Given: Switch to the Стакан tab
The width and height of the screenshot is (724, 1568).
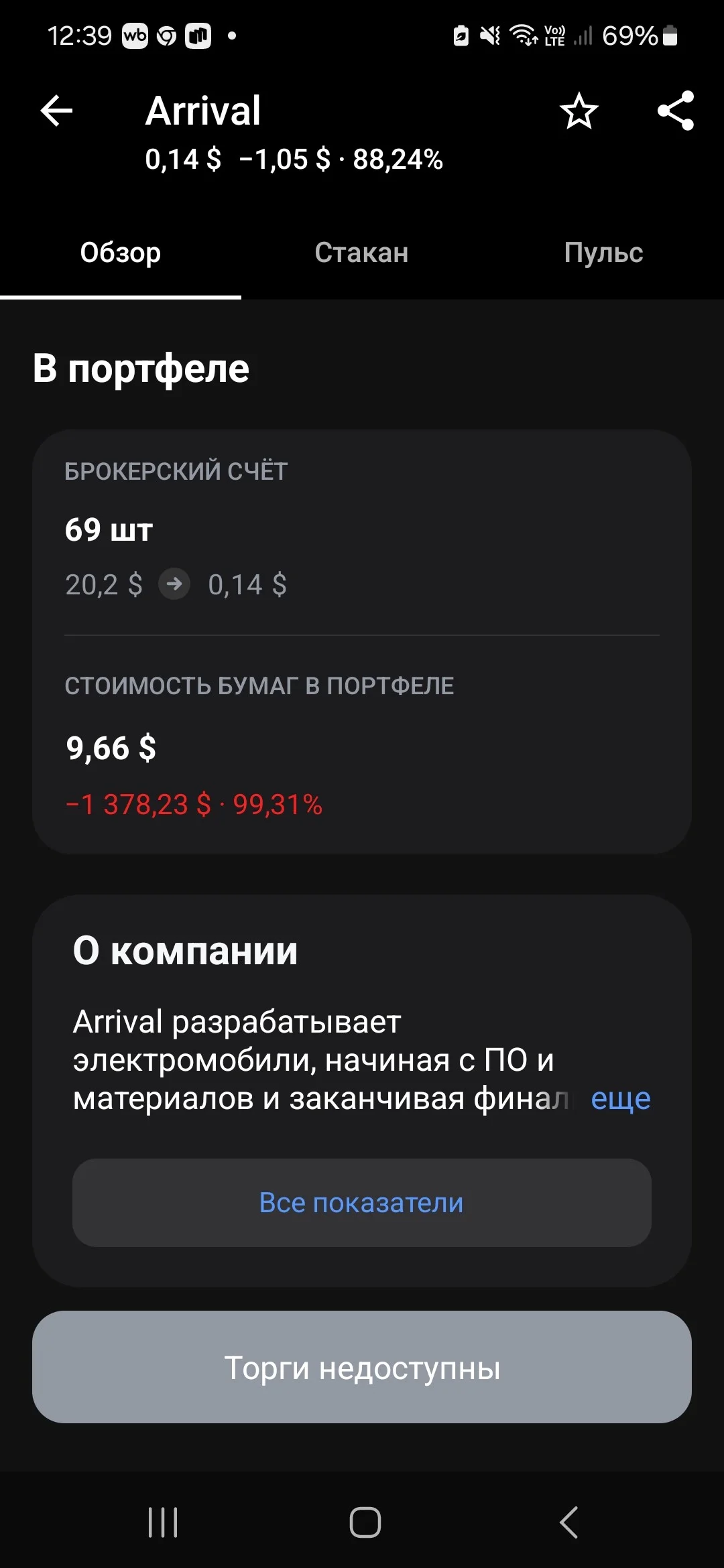Looking at the screenshot, I should 361,253.
